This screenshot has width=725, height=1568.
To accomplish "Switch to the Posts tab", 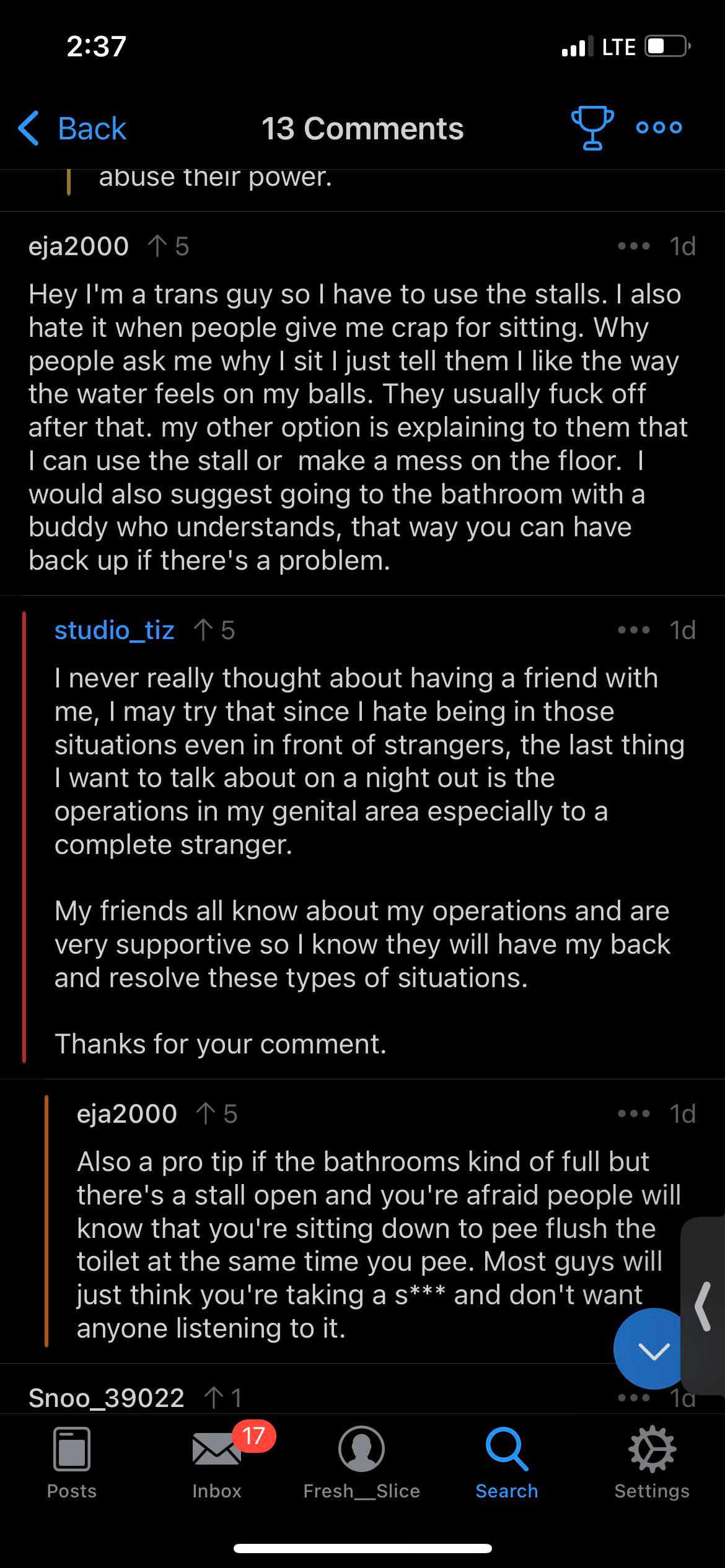I will [72, 1463].
